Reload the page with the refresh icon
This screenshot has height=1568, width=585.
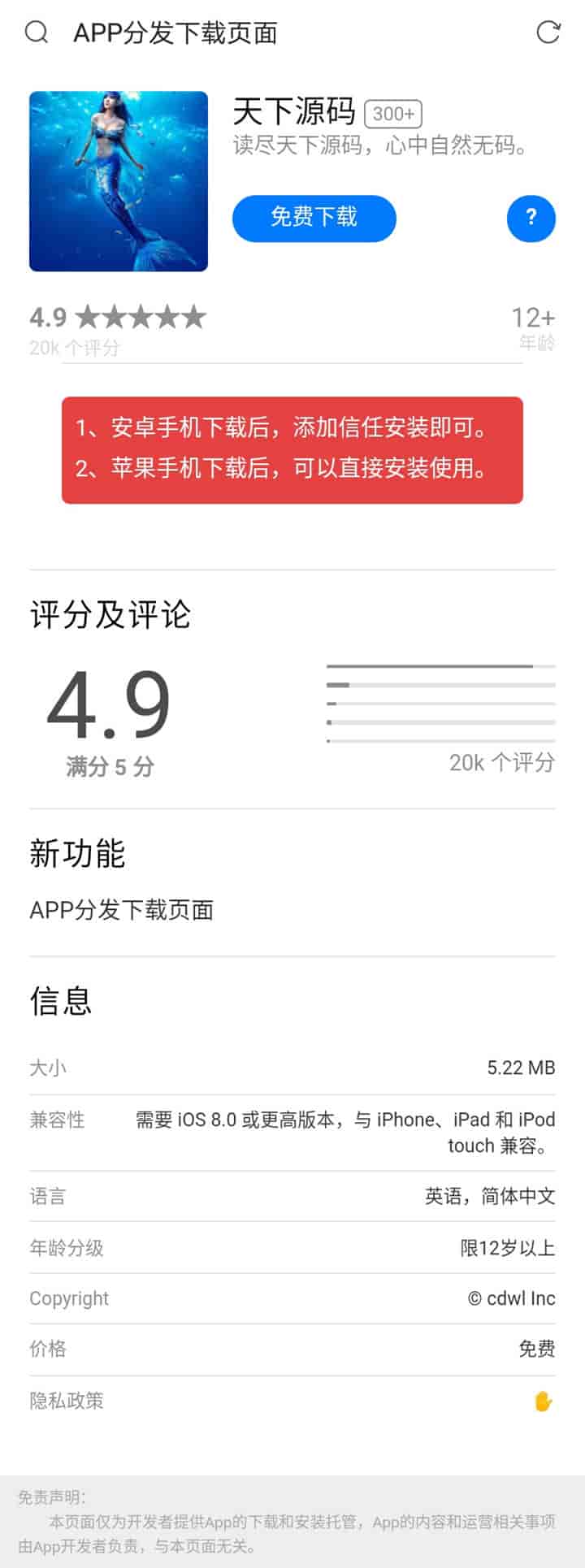pyautogui.click(x=548, y=32)
